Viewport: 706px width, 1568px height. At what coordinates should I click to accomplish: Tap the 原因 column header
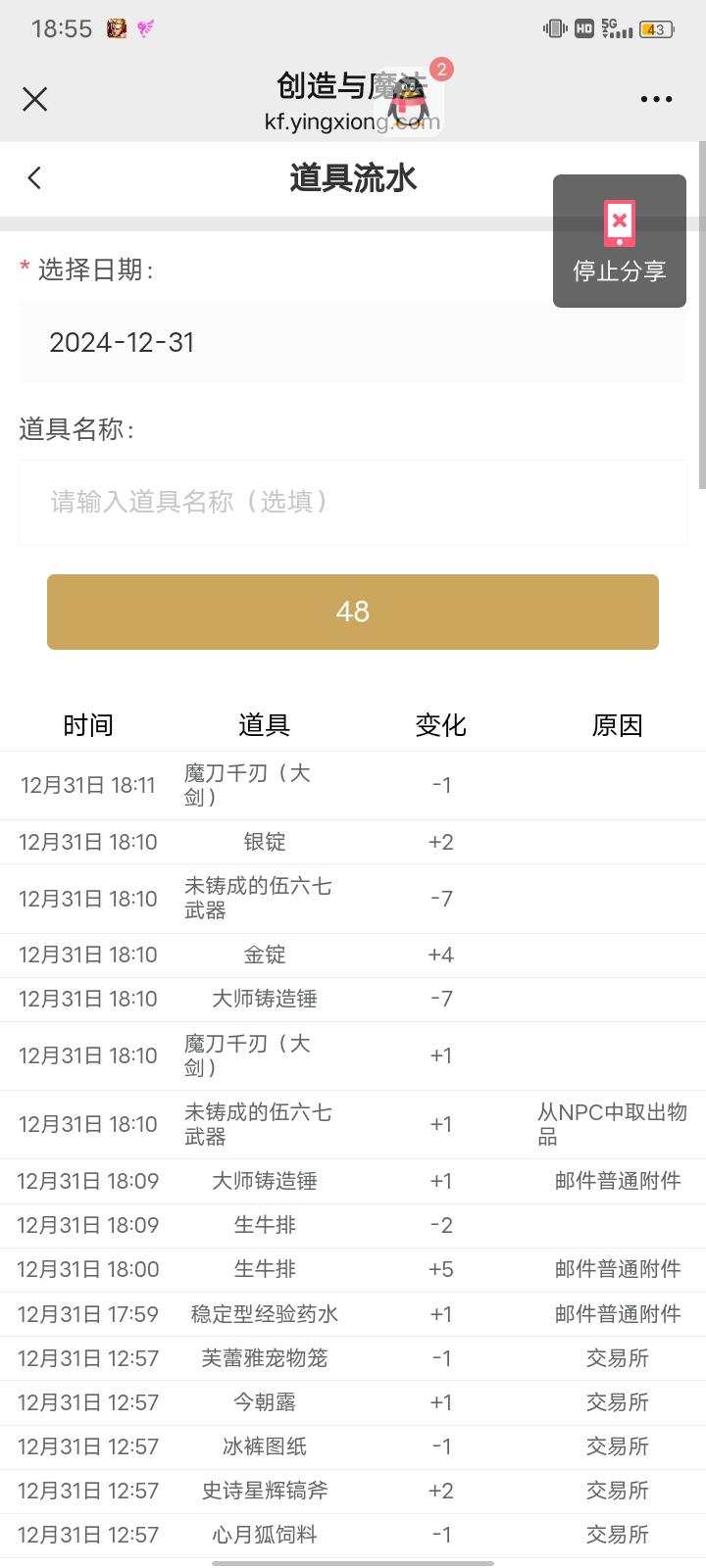pyautogui.click(x=617, y=724)
